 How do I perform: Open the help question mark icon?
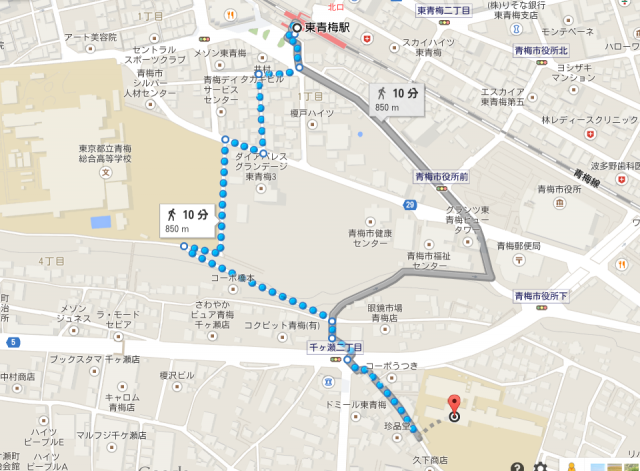pyautogui.click(x=517, y=466)
